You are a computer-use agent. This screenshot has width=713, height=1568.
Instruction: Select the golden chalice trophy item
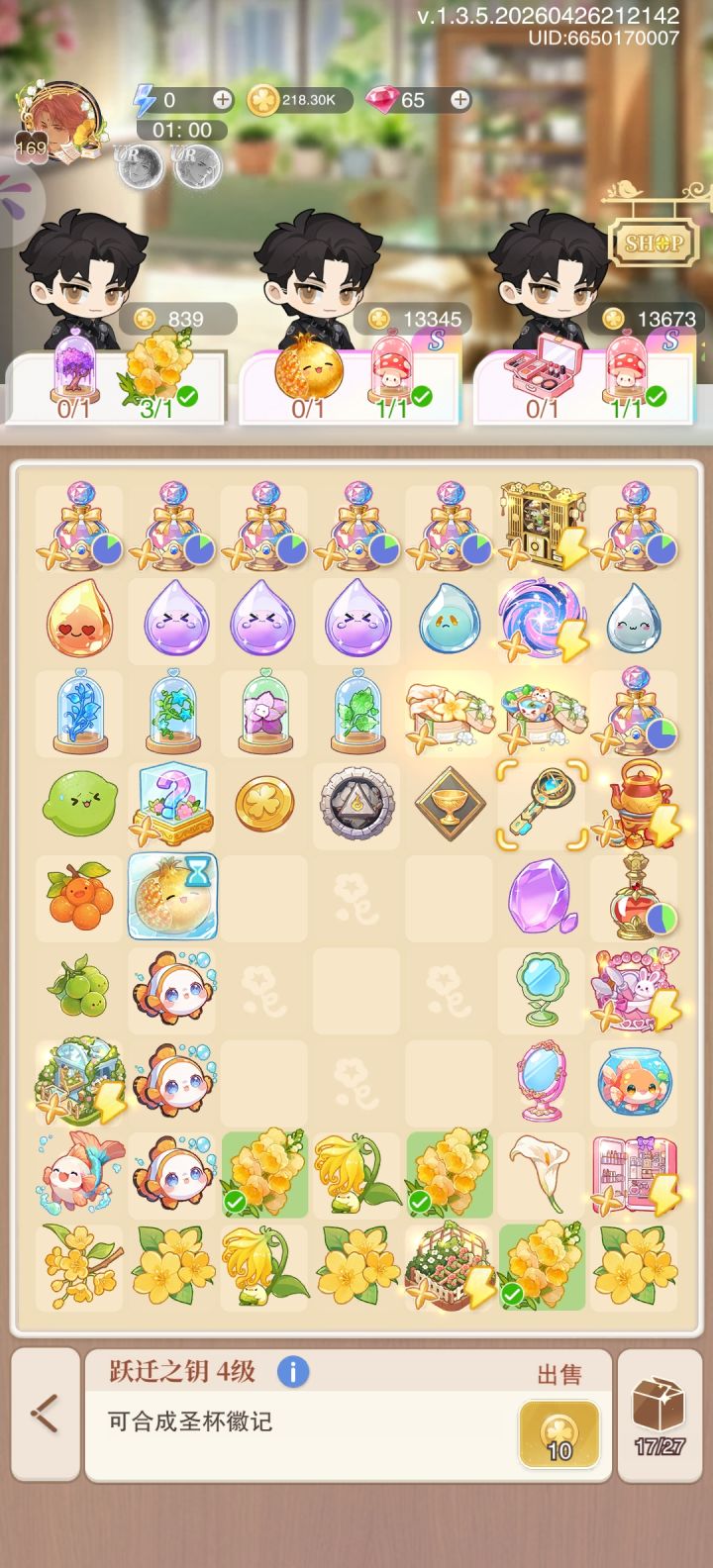(449, 804)
